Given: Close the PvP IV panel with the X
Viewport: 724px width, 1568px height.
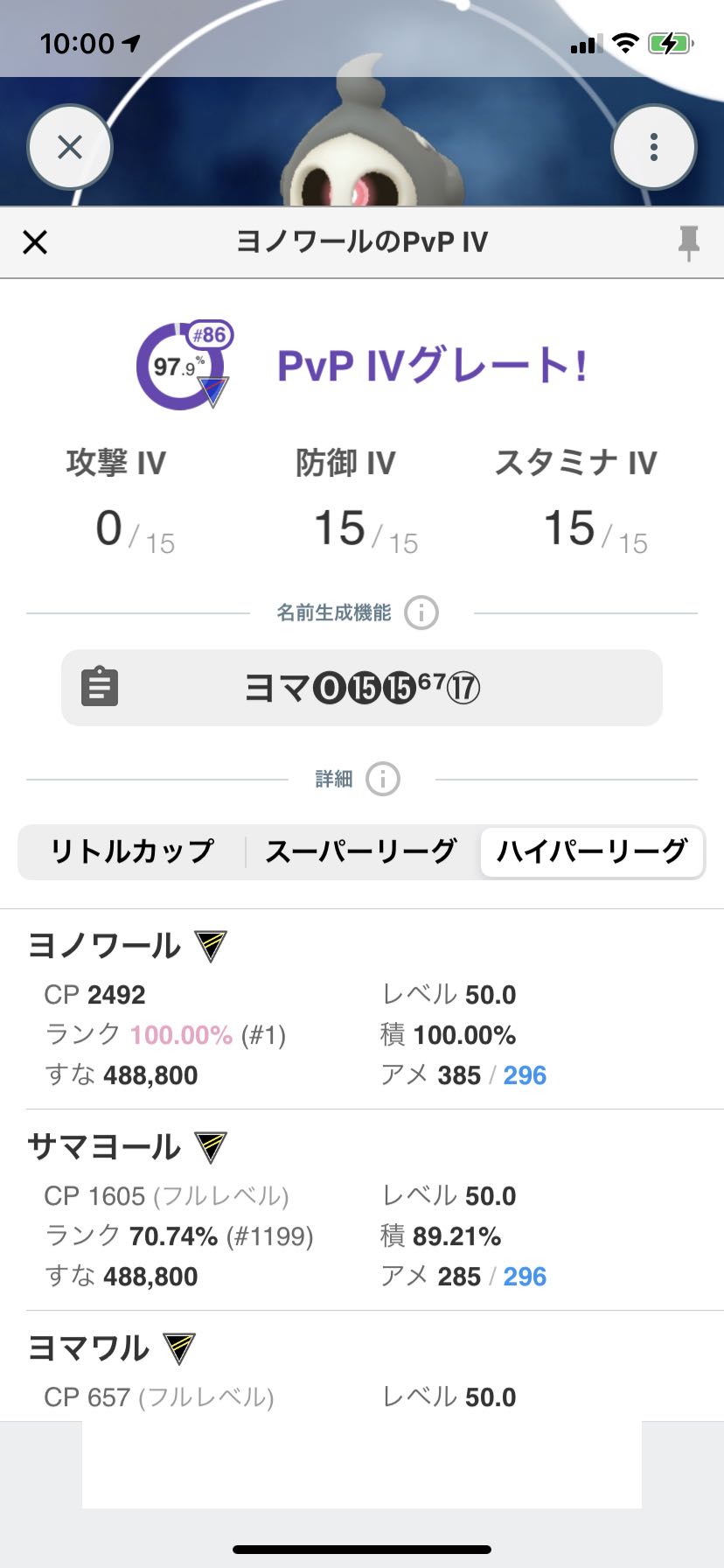Looking at the screenshot, I should 34,241.
